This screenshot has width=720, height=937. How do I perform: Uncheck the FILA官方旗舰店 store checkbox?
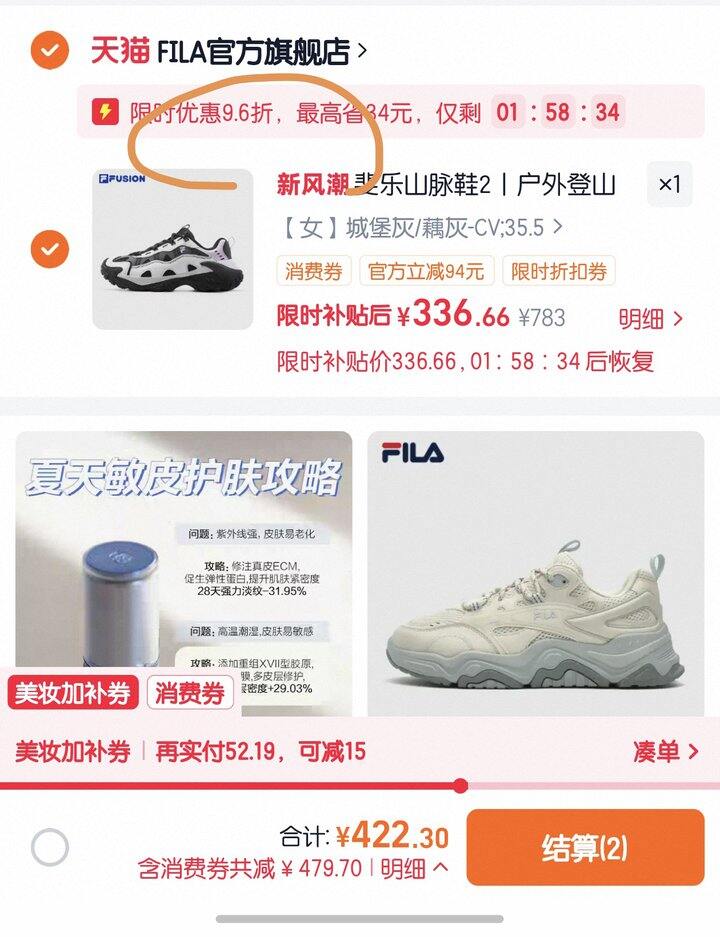(50, 50)
